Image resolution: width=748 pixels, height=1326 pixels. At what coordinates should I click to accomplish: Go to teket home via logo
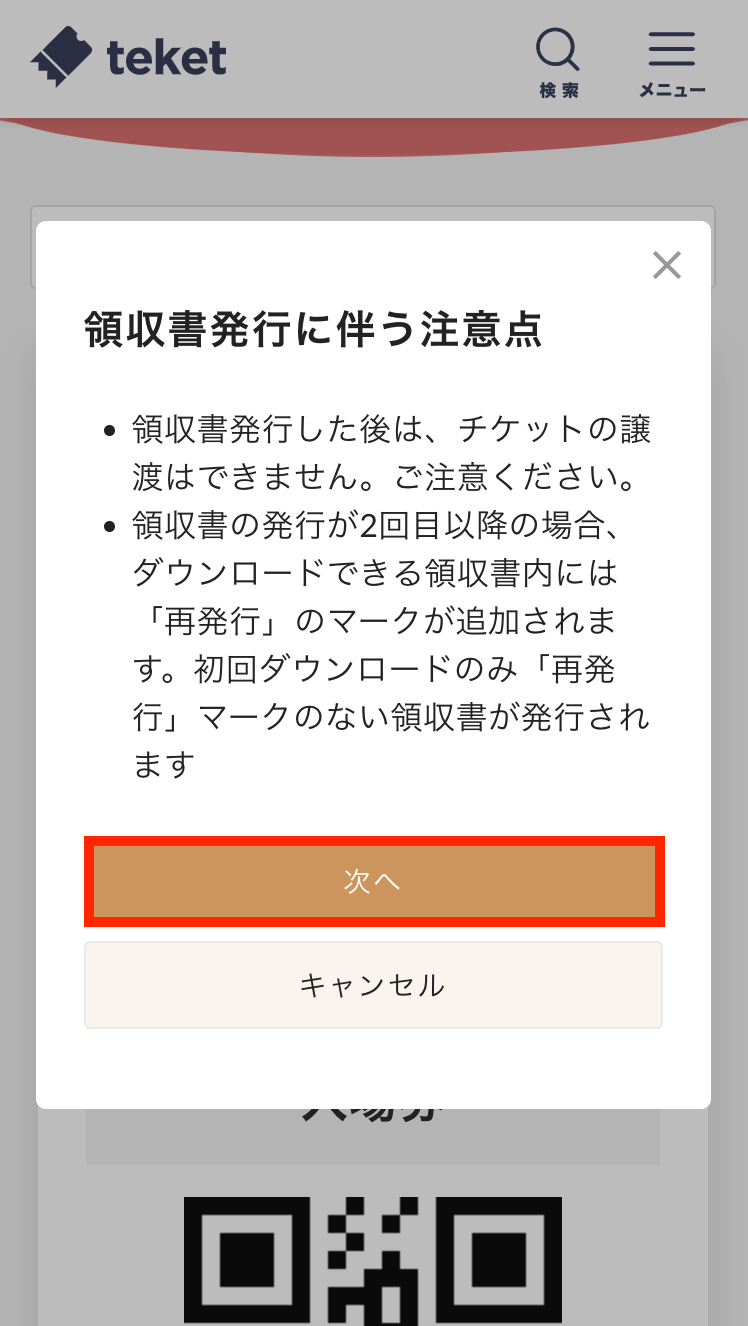click(129, 57)
